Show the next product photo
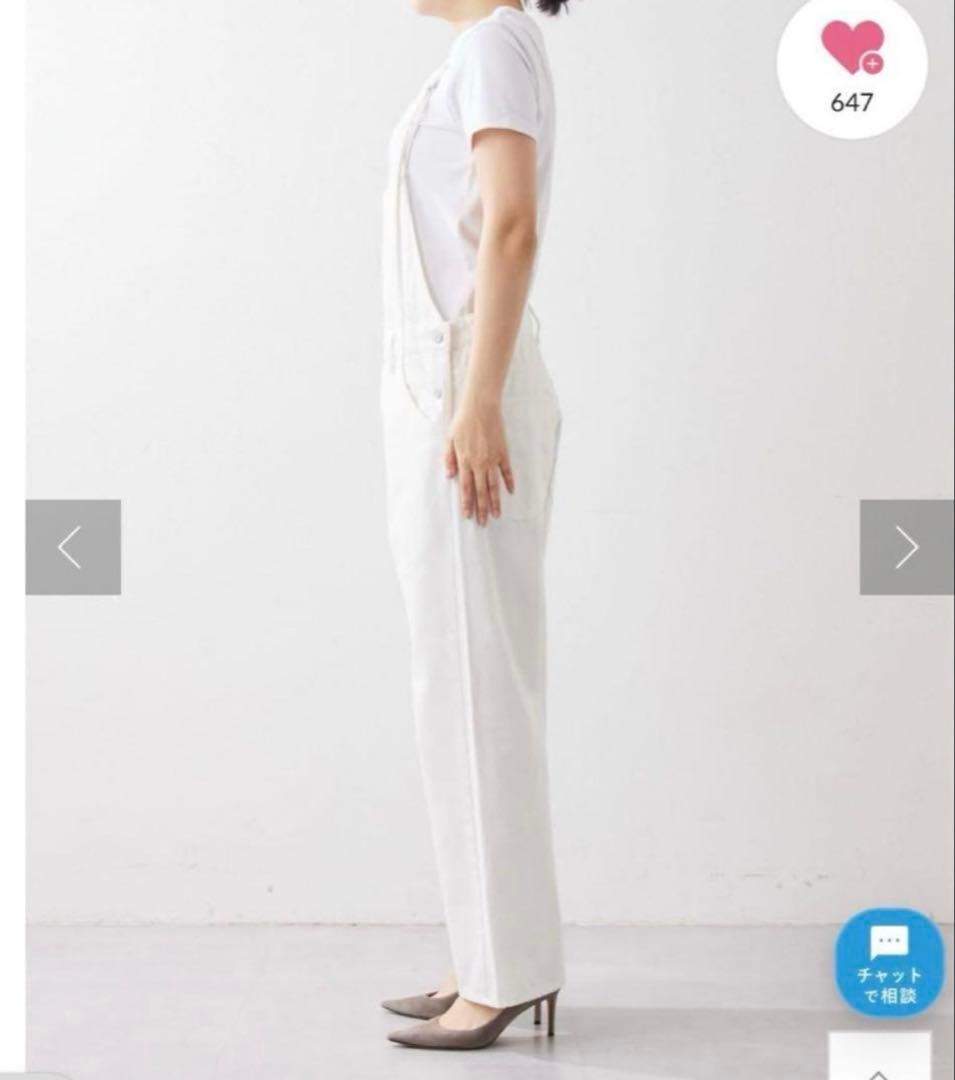The width and height of the screenshot is (955, 1080). pos(906,547)
